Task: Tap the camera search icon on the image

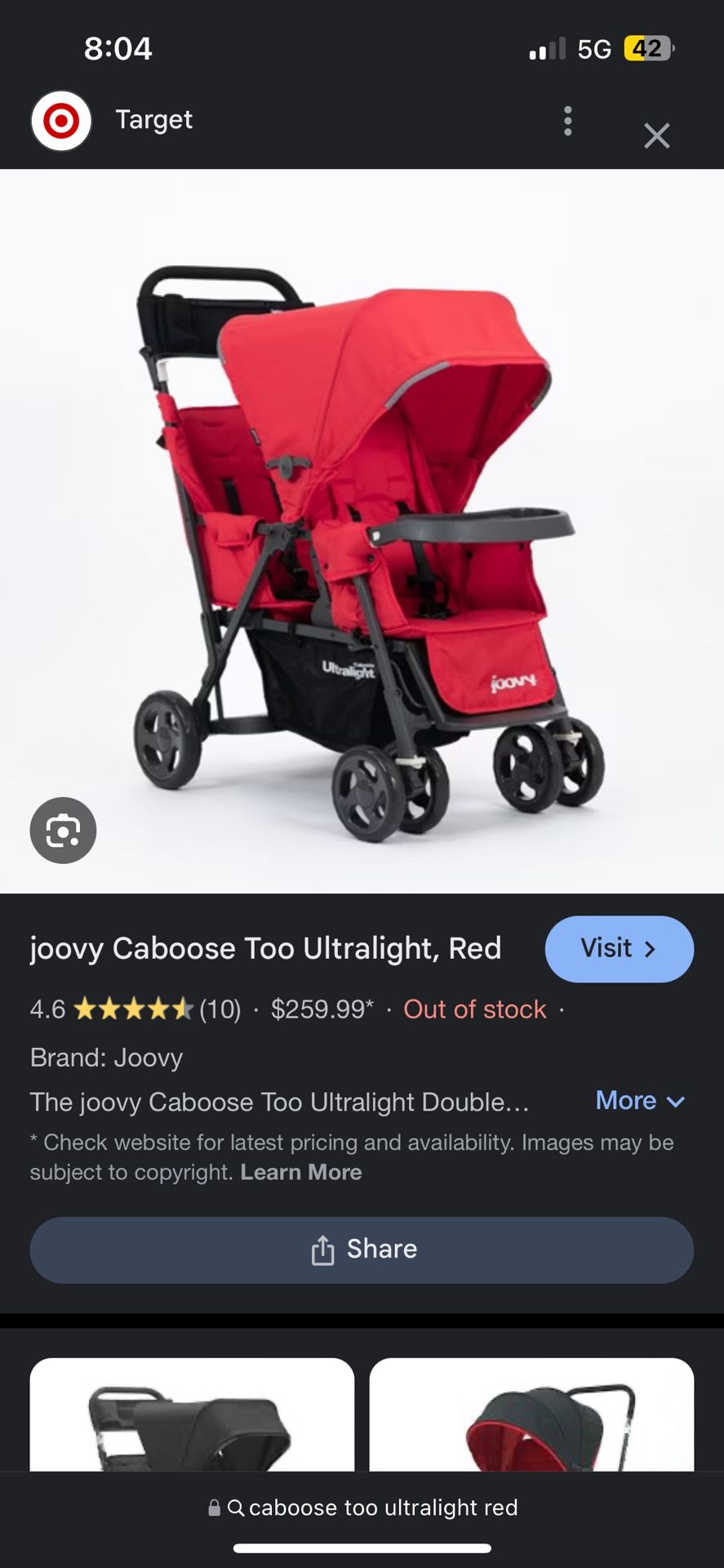Action: pos(63,830)
